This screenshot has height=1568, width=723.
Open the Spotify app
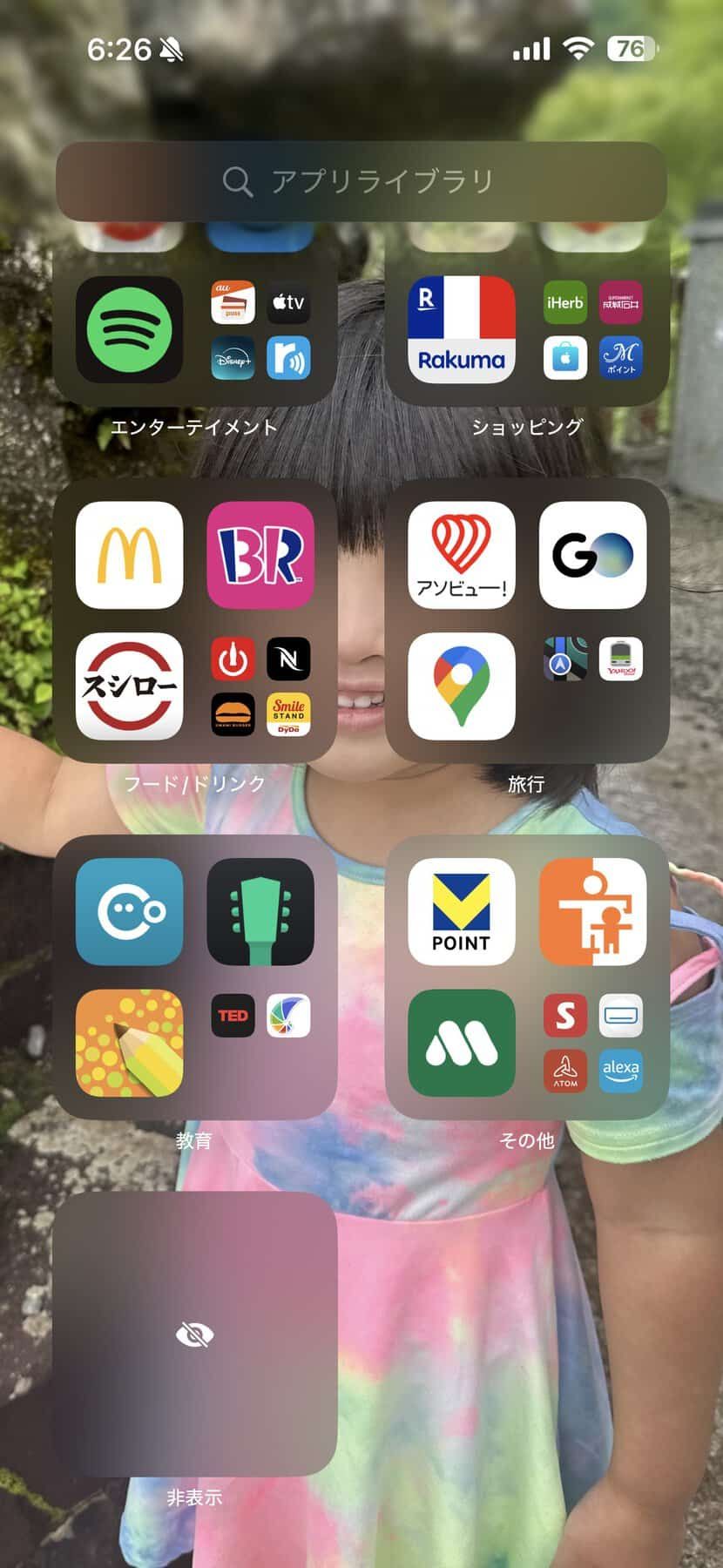point(129,330)
